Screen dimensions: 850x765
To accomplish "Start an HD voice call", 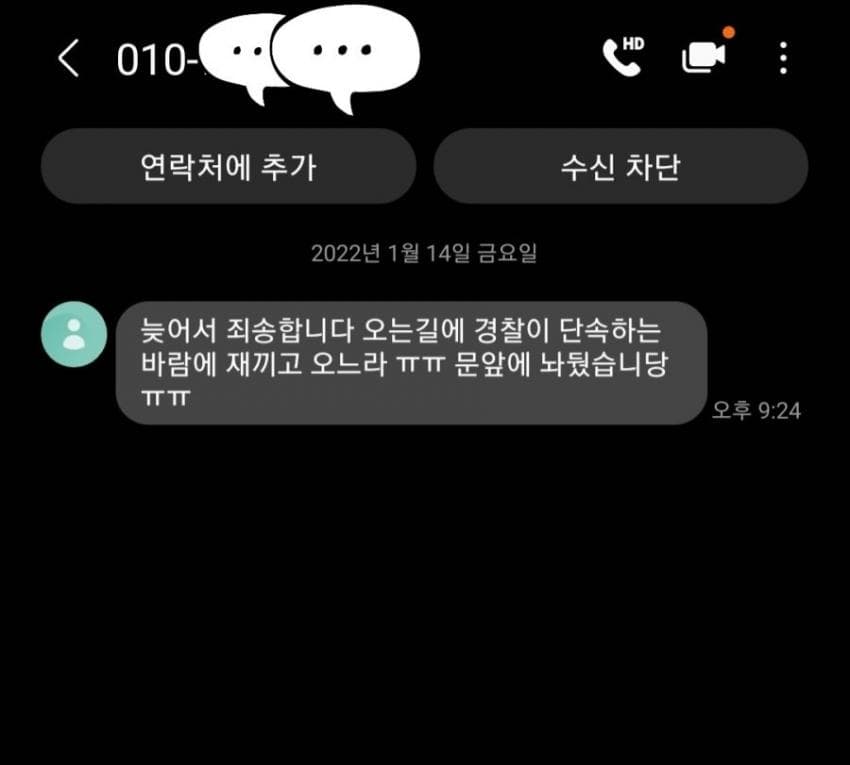I will tap(622, 56).
